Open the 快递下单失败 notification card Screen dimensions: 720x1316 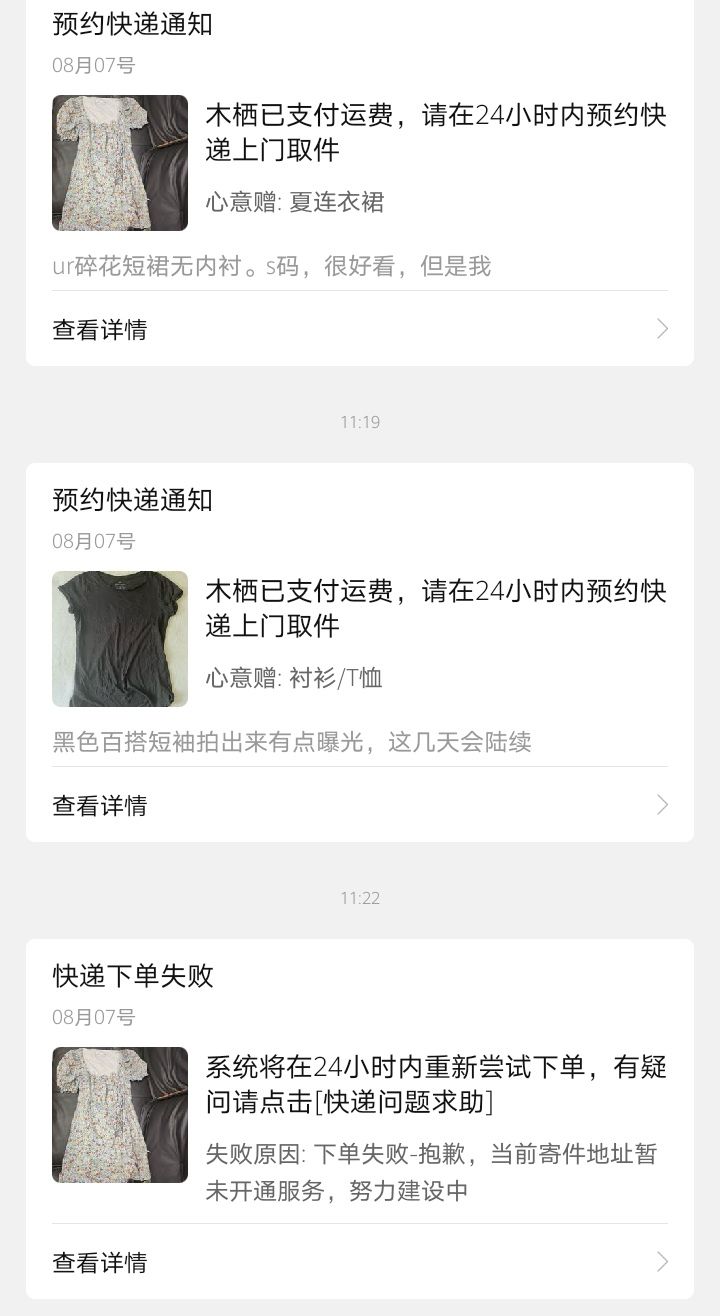click(x=360, y=1119)
